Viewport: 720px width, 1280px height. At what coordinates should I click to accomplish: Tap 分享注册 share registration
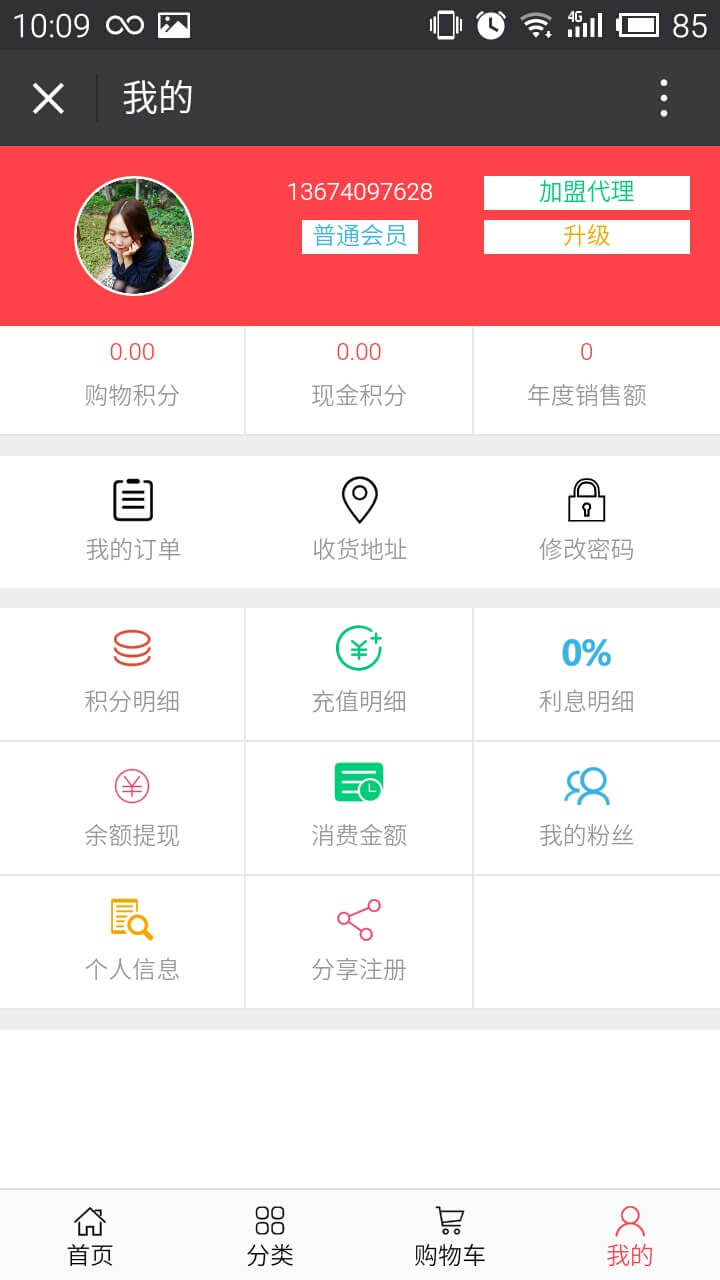click(359, 941)
